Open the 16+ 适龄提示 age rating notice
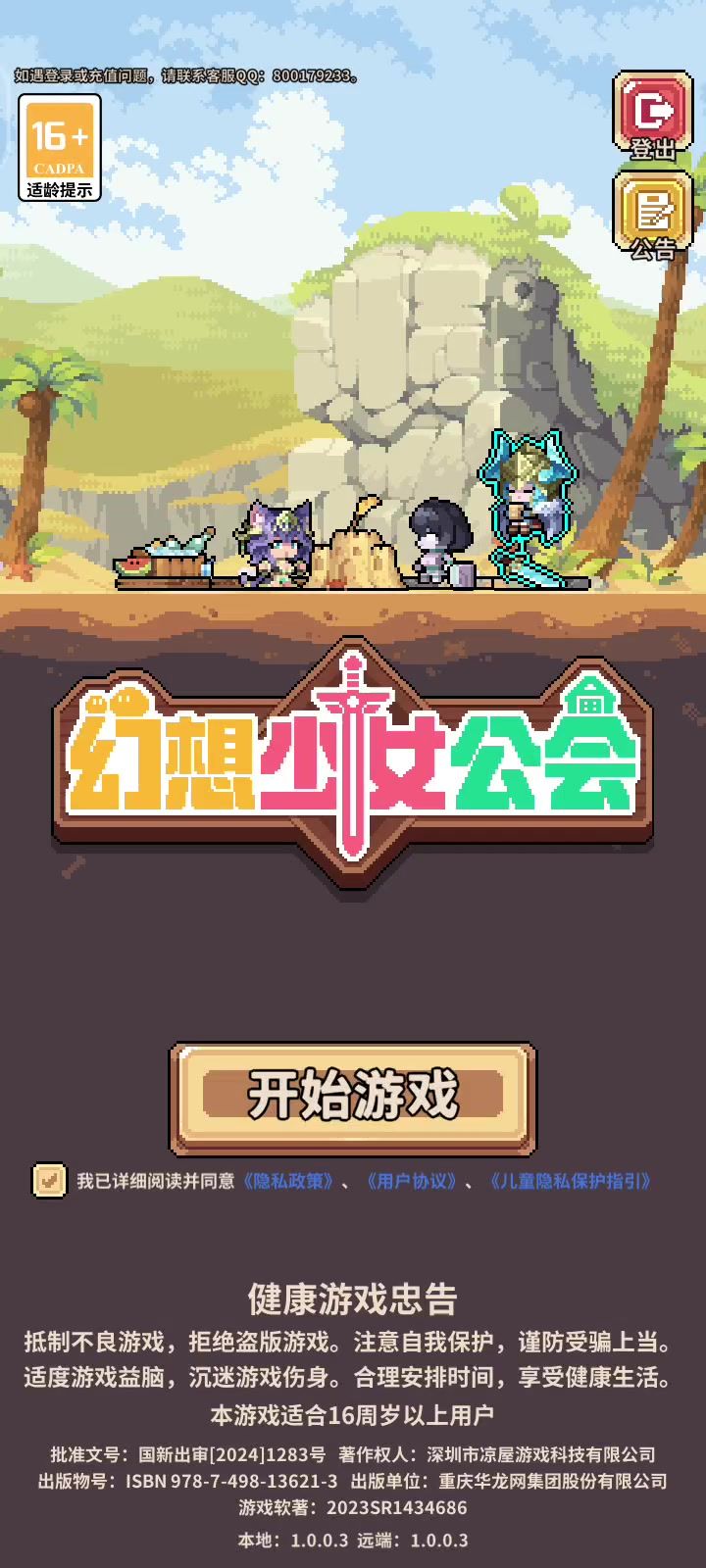The height and width of the screenshot is (1568, 706). [x=60, y=148]
